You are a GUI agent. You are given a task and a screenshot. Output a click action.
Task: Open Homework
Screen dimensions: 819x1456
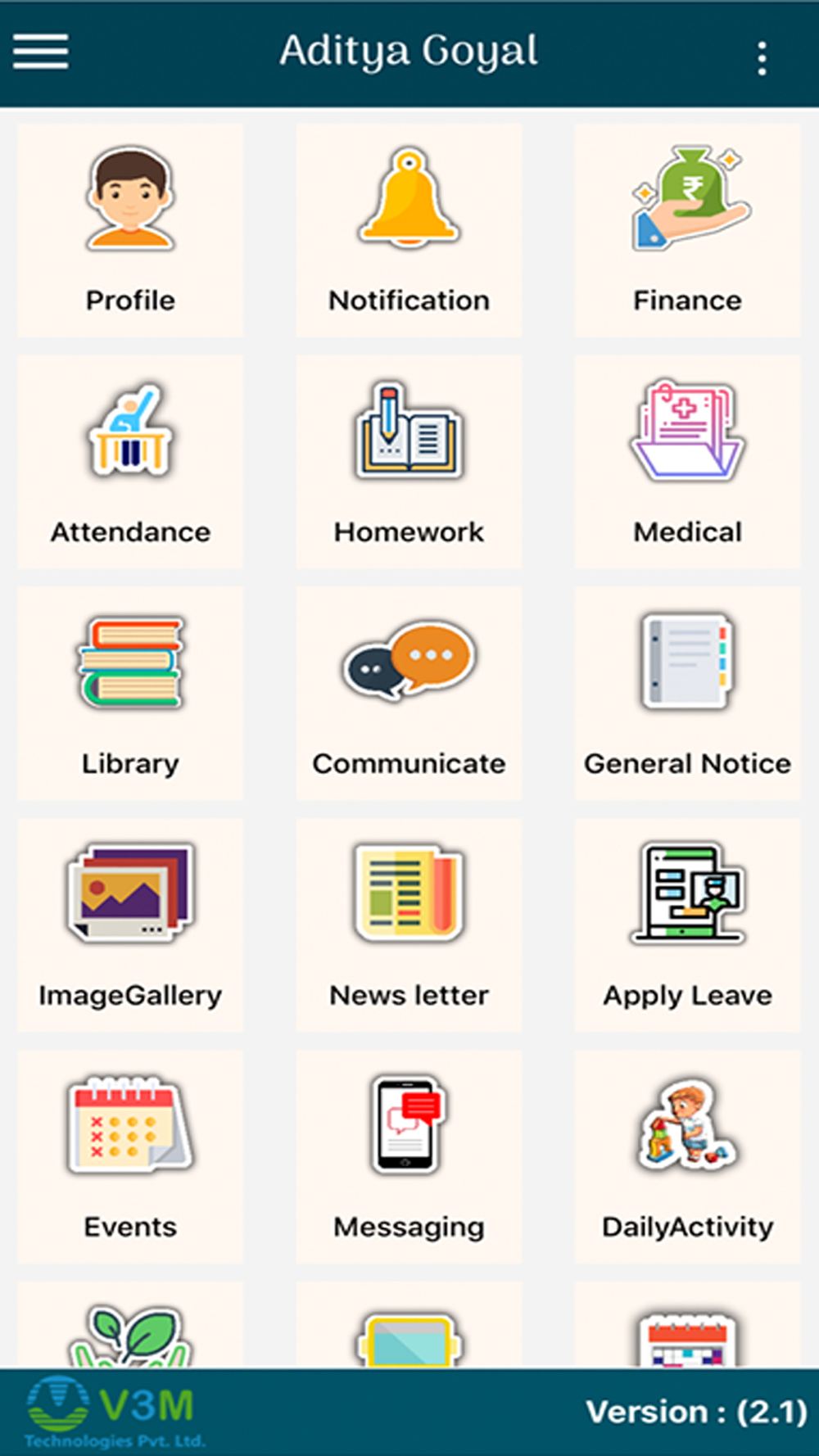pos(409,462)
